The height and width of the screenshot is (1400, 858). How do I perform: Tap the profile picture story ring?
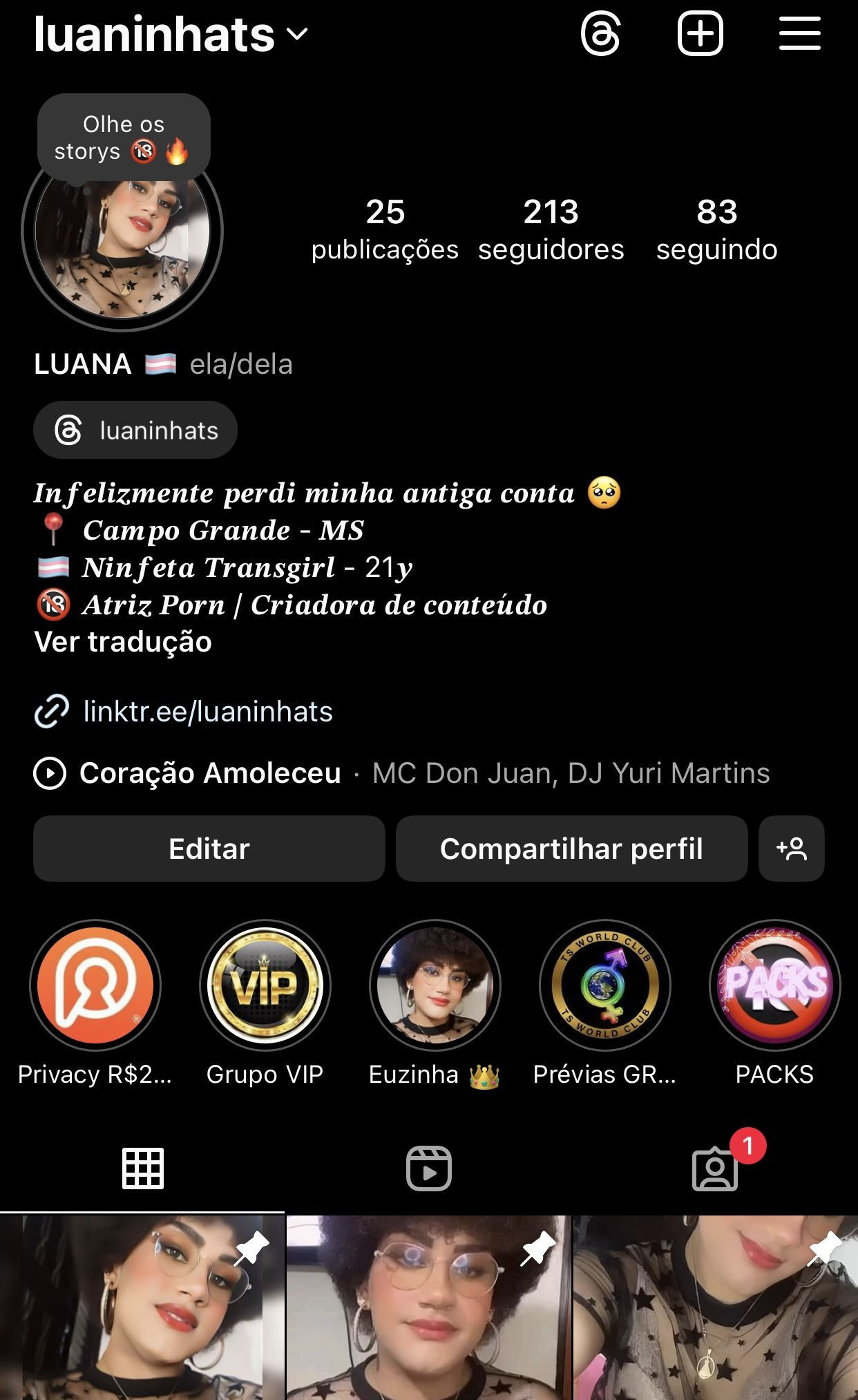[x=122, y=231]
